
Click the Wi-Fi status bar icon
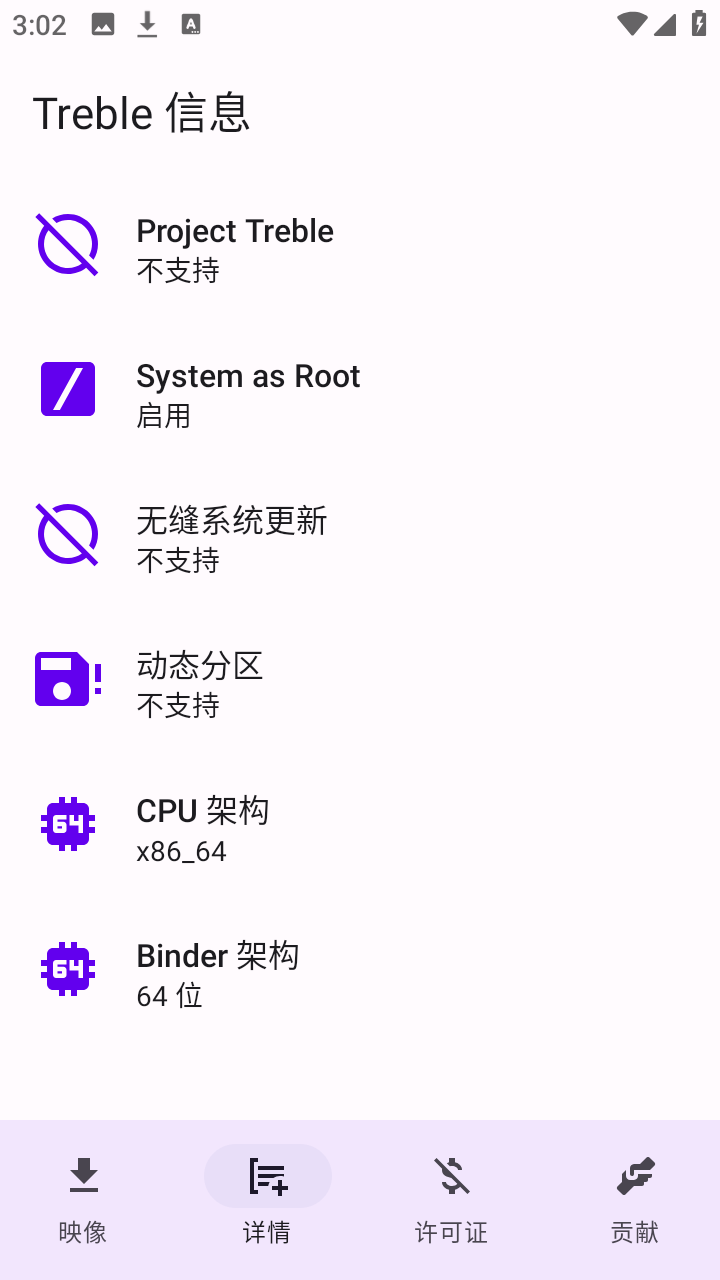pos(632,24)
